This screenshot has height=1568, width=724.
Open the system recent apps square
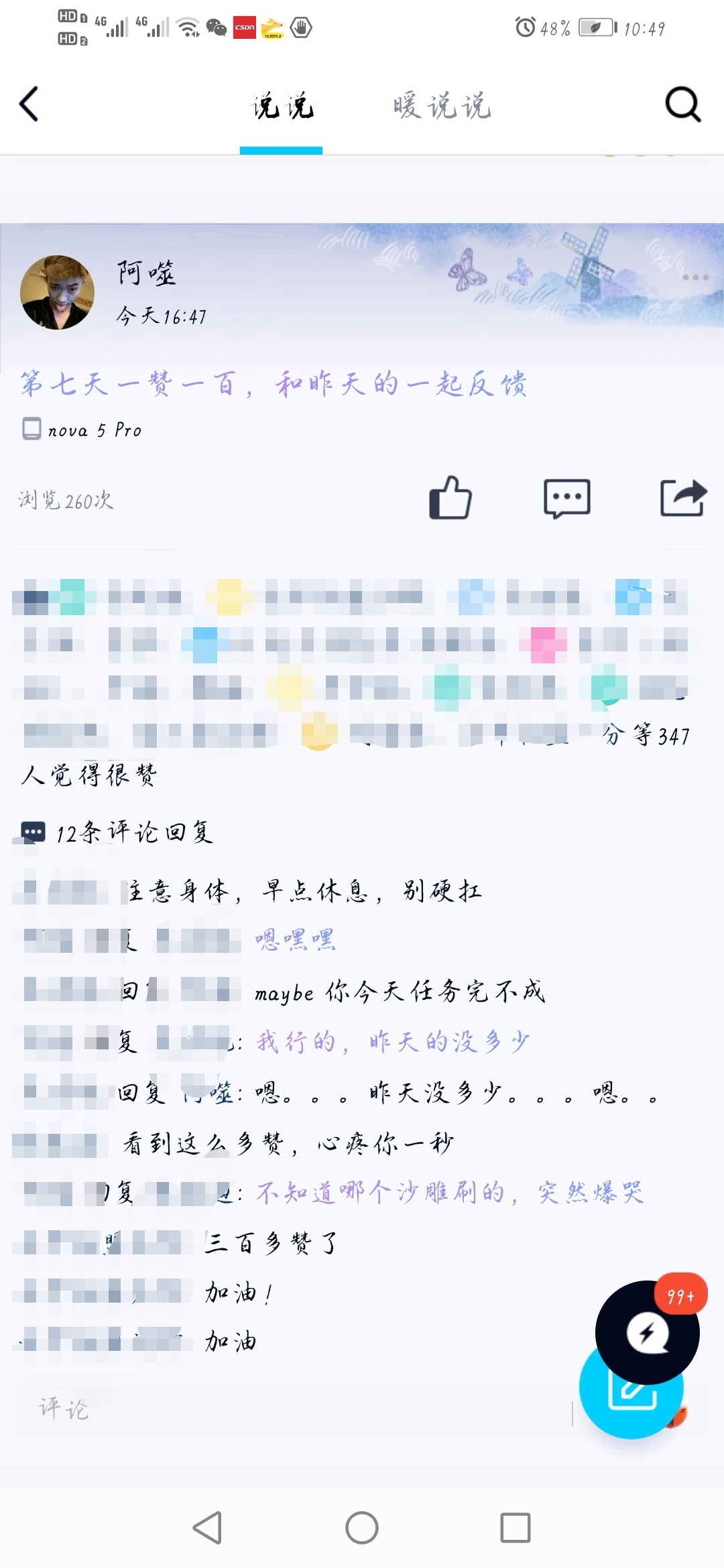point(516,1528)
